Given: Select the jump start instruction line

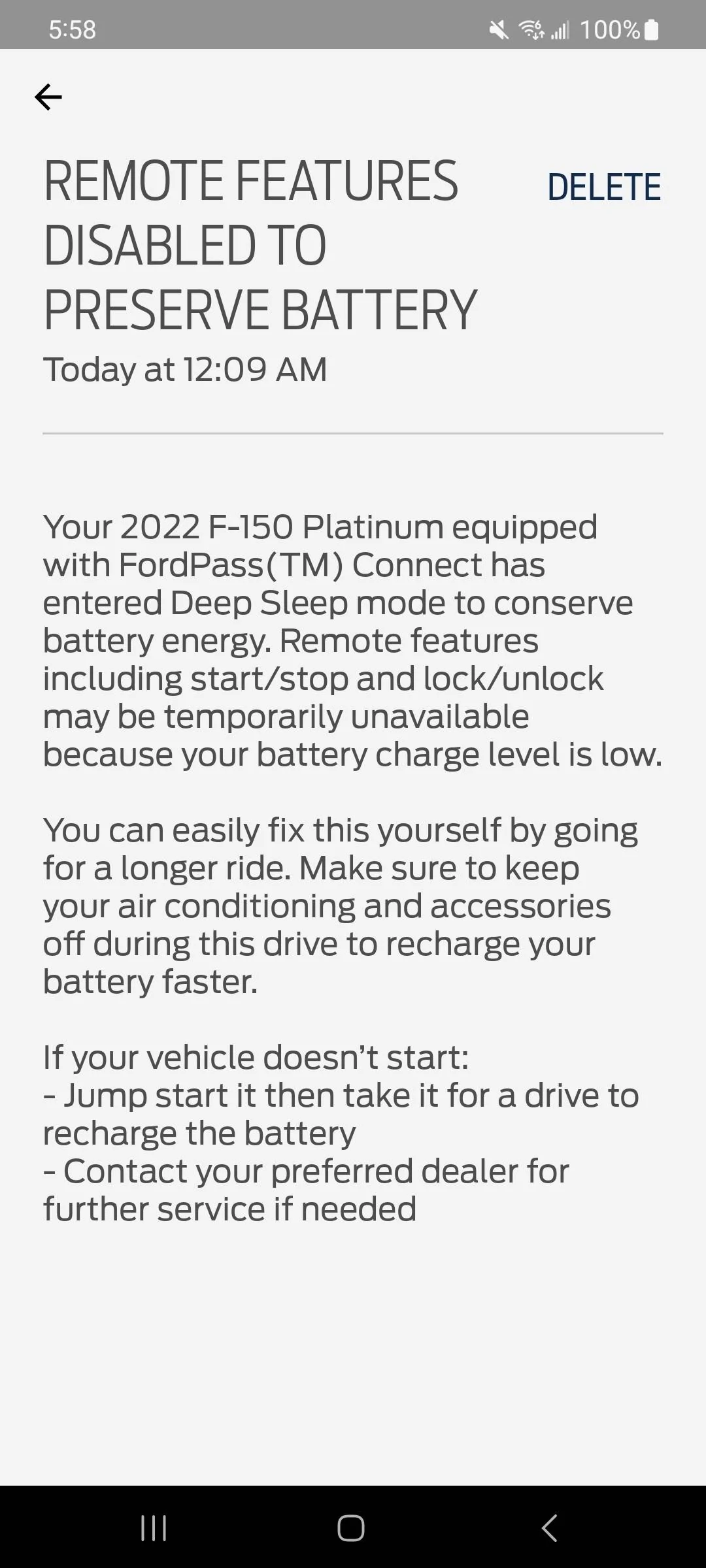Looking at the screenshot, I should click(x=340, y=1094).
